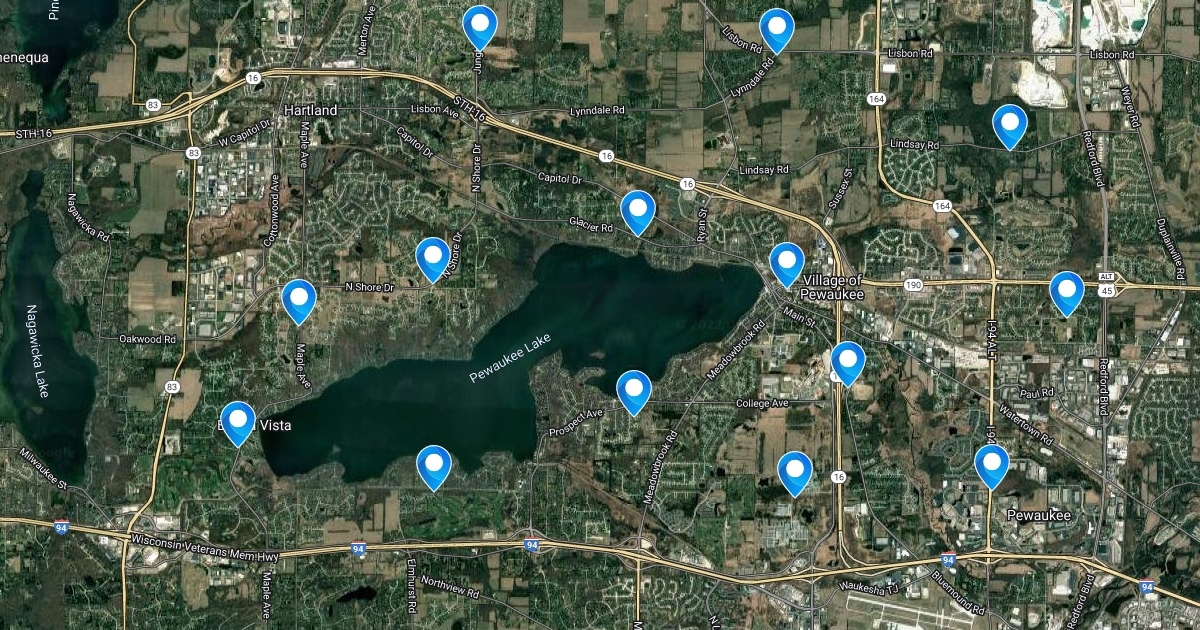The image size is (1200, 630).
Task: Tap the pin on the south shore of Pewaukee Lake
Action: (x=433, y=465)
